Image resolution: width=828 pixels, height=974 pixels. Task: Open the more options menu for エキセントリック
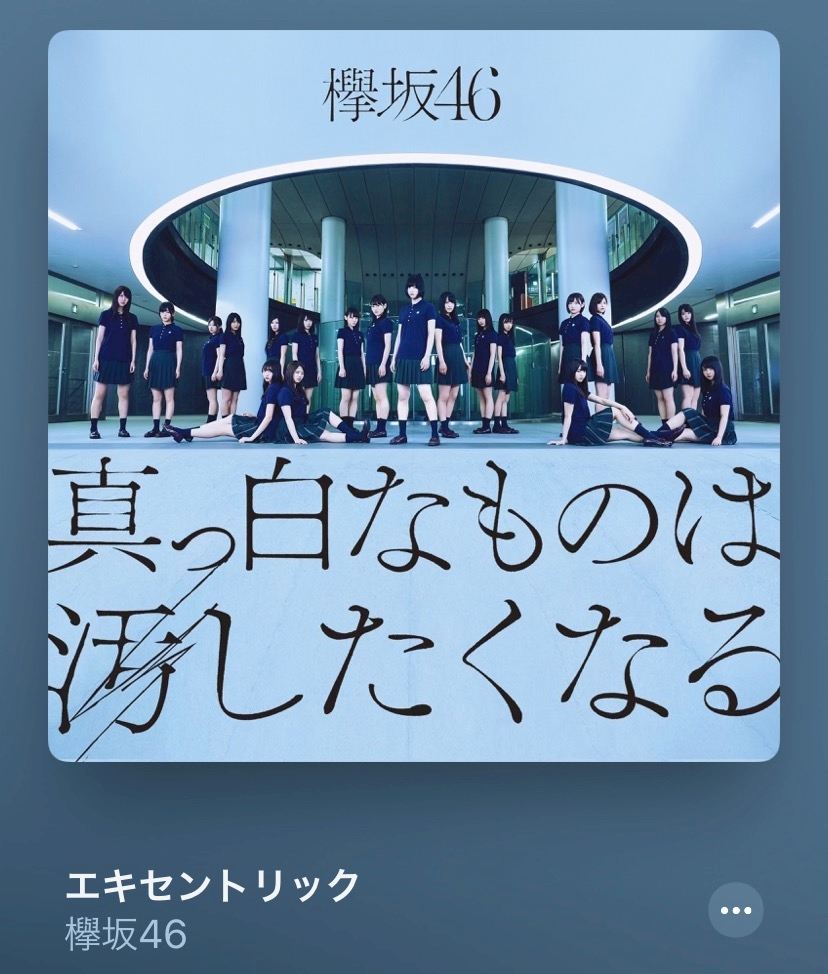pyautogui.click(x=735, y=910)
